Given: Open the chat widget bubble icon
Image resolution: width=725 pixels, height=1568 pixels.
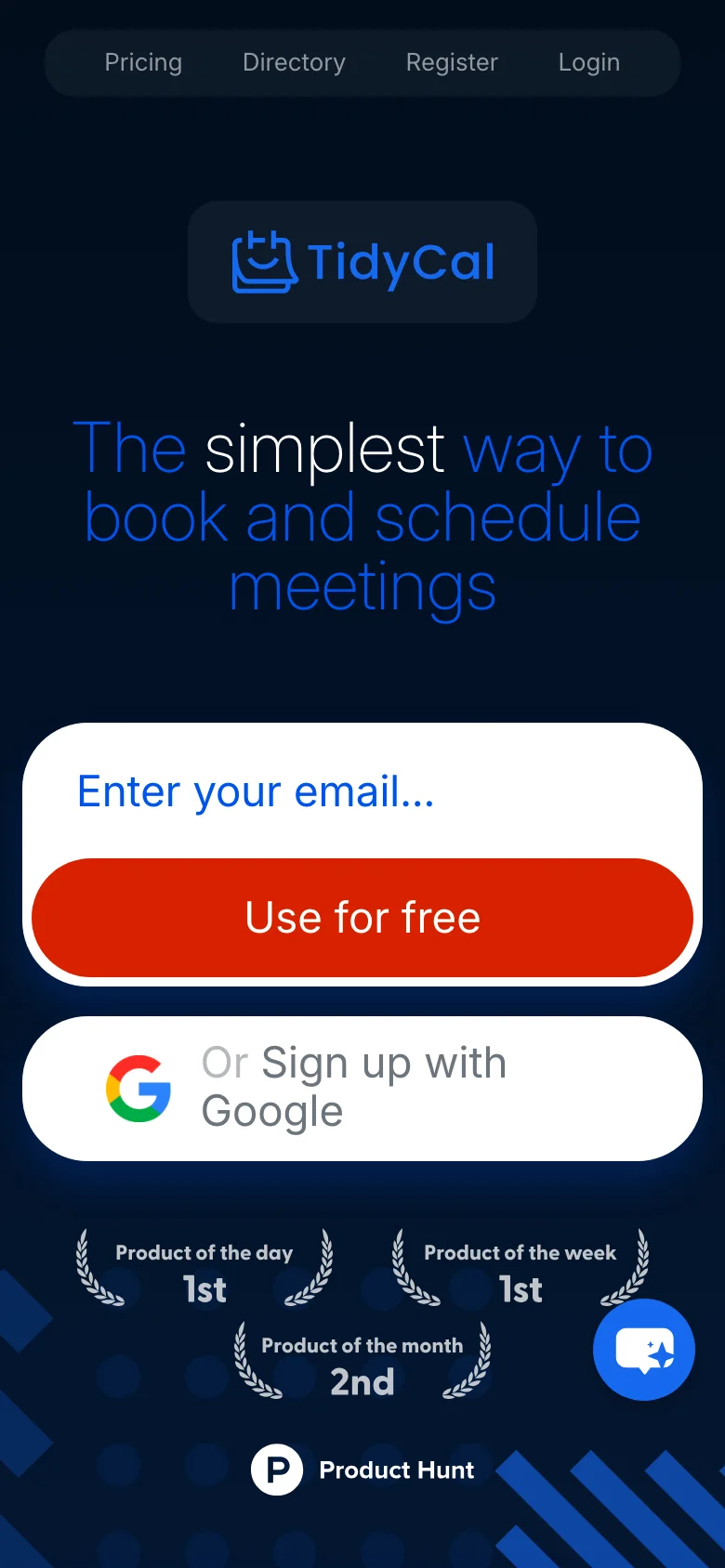Looking at the screenshot, I should pos(643,1350).
